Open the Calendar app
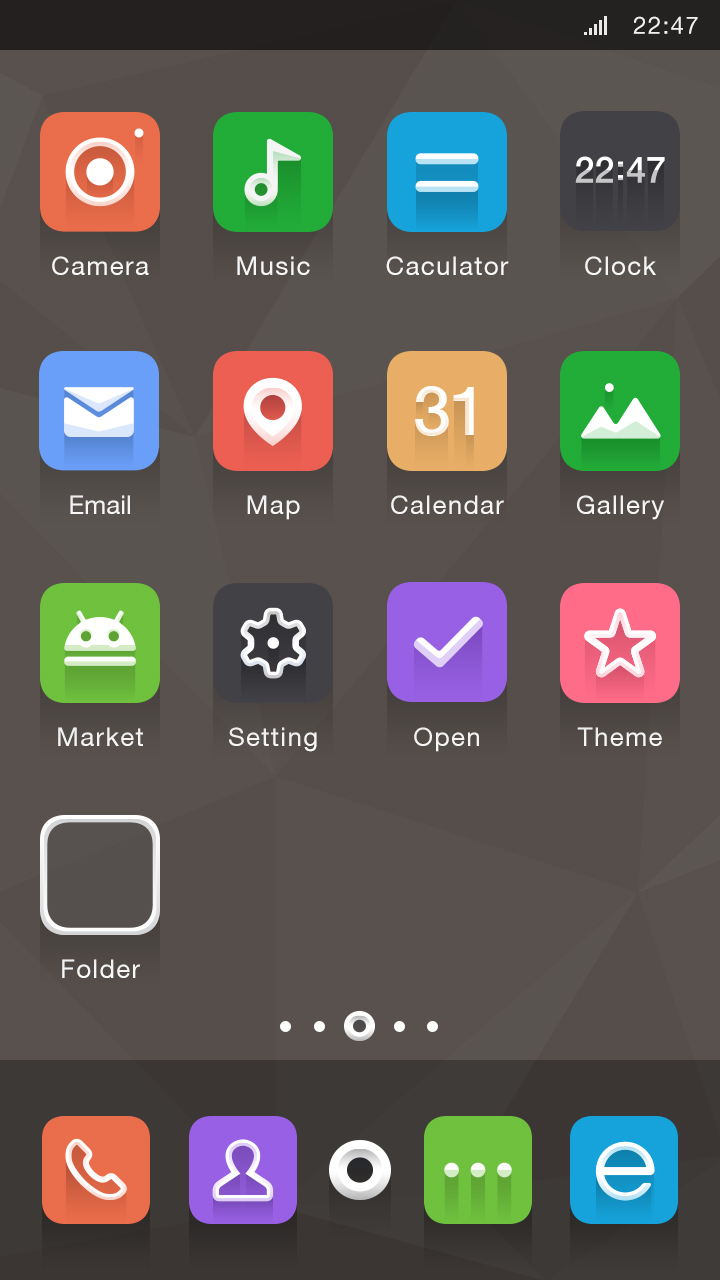Screen dimensions: 720x1280 tap(447, 411)
